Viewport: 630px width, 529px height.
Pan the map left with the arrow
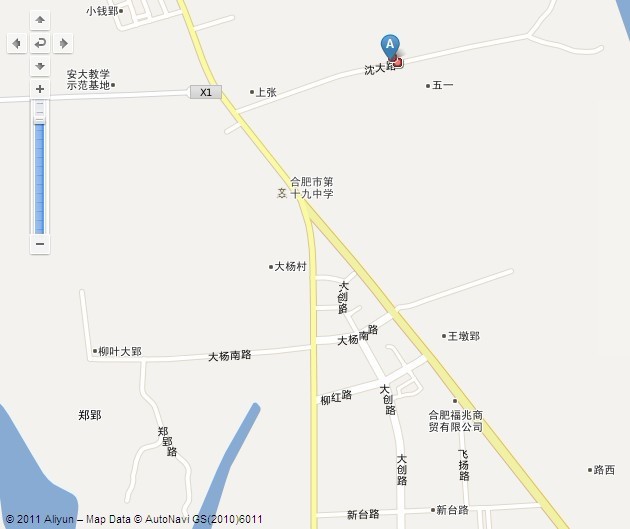coord(17,43)
